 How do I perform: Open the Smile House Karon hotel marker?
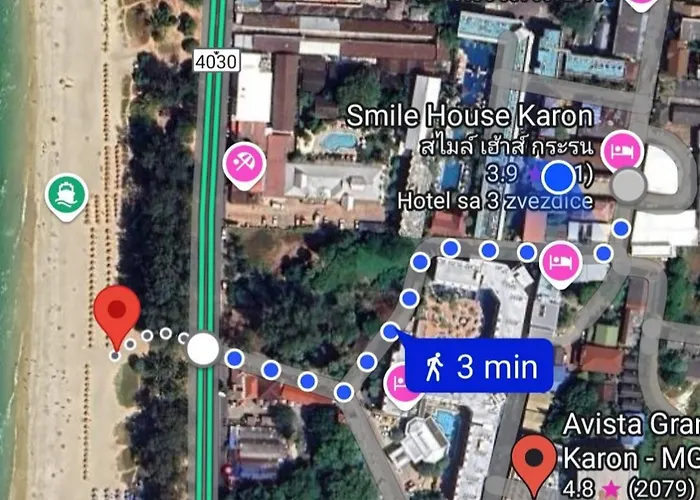pyautogui.click(x=622, y=151)
